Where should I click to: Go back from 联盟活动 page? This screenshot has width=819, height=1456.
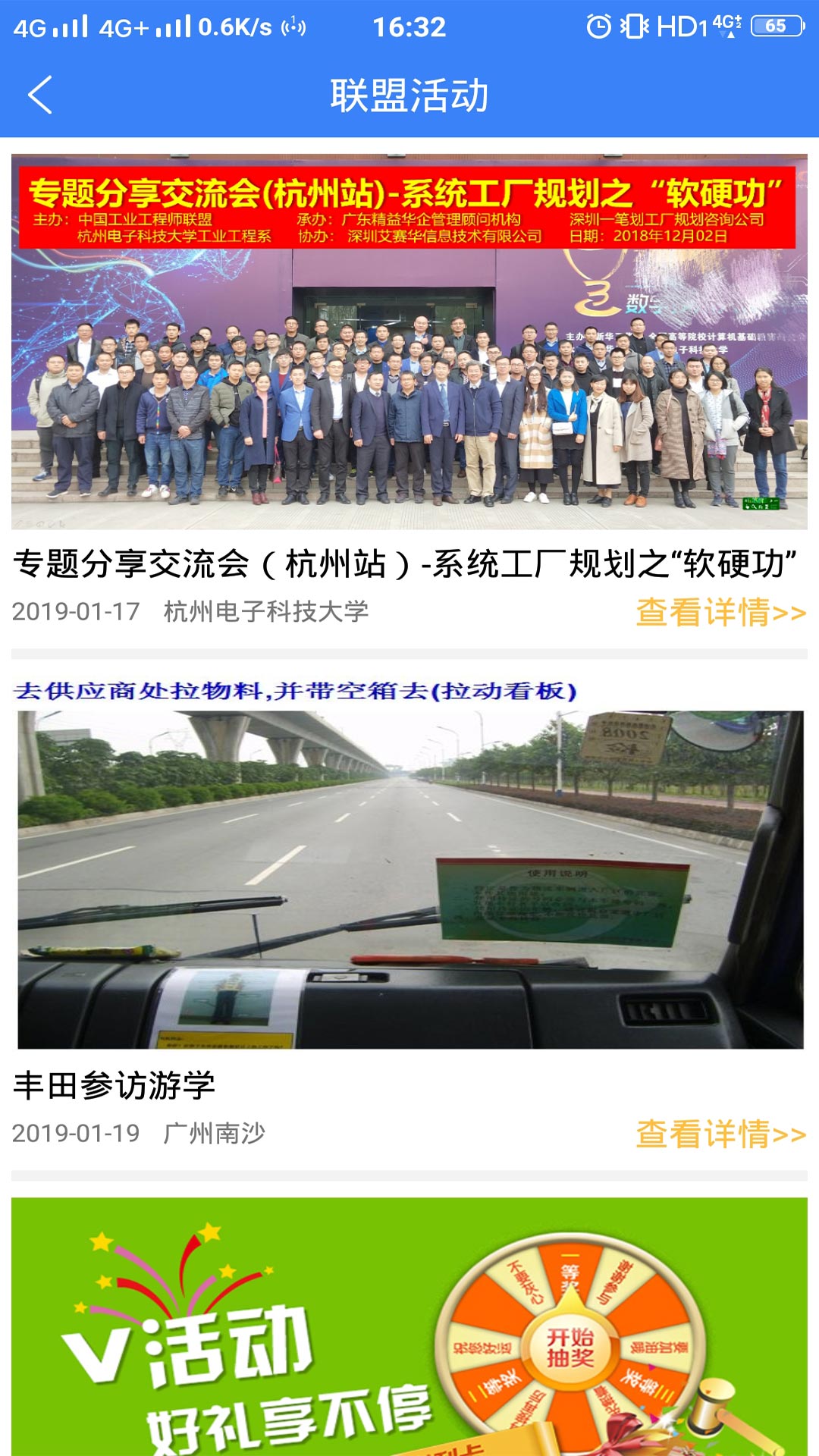click(39, 96)
